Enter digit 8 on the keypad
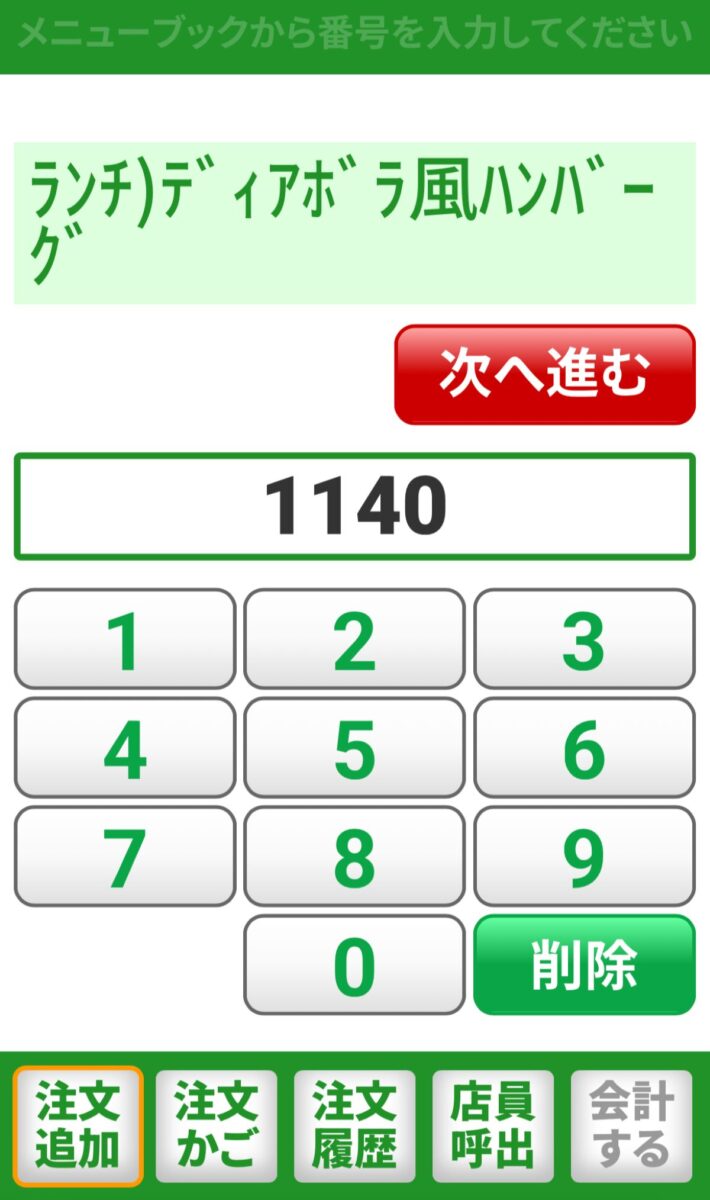This screenshot has height=1200, width=710. 355,856
